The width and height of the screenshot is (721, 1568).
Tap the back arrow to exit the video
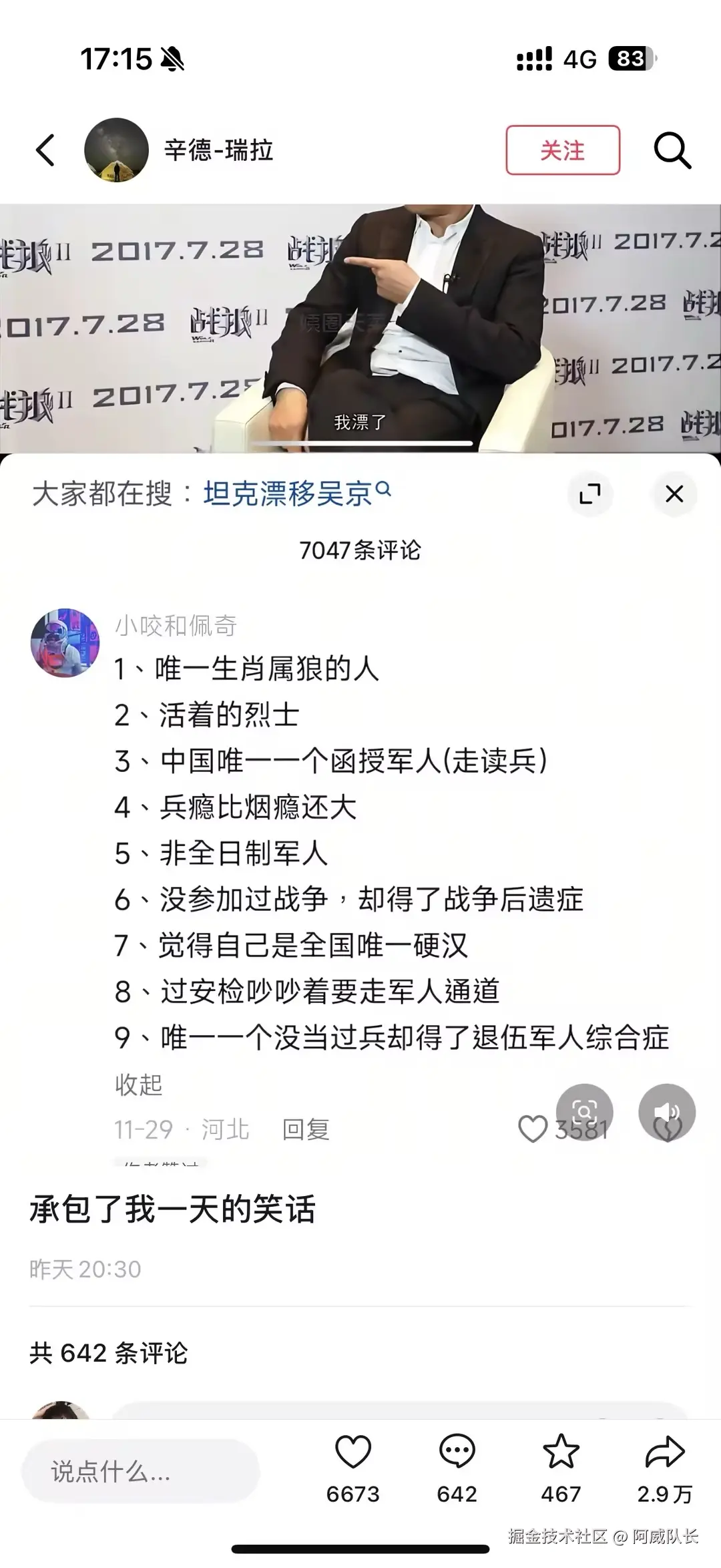45,151
